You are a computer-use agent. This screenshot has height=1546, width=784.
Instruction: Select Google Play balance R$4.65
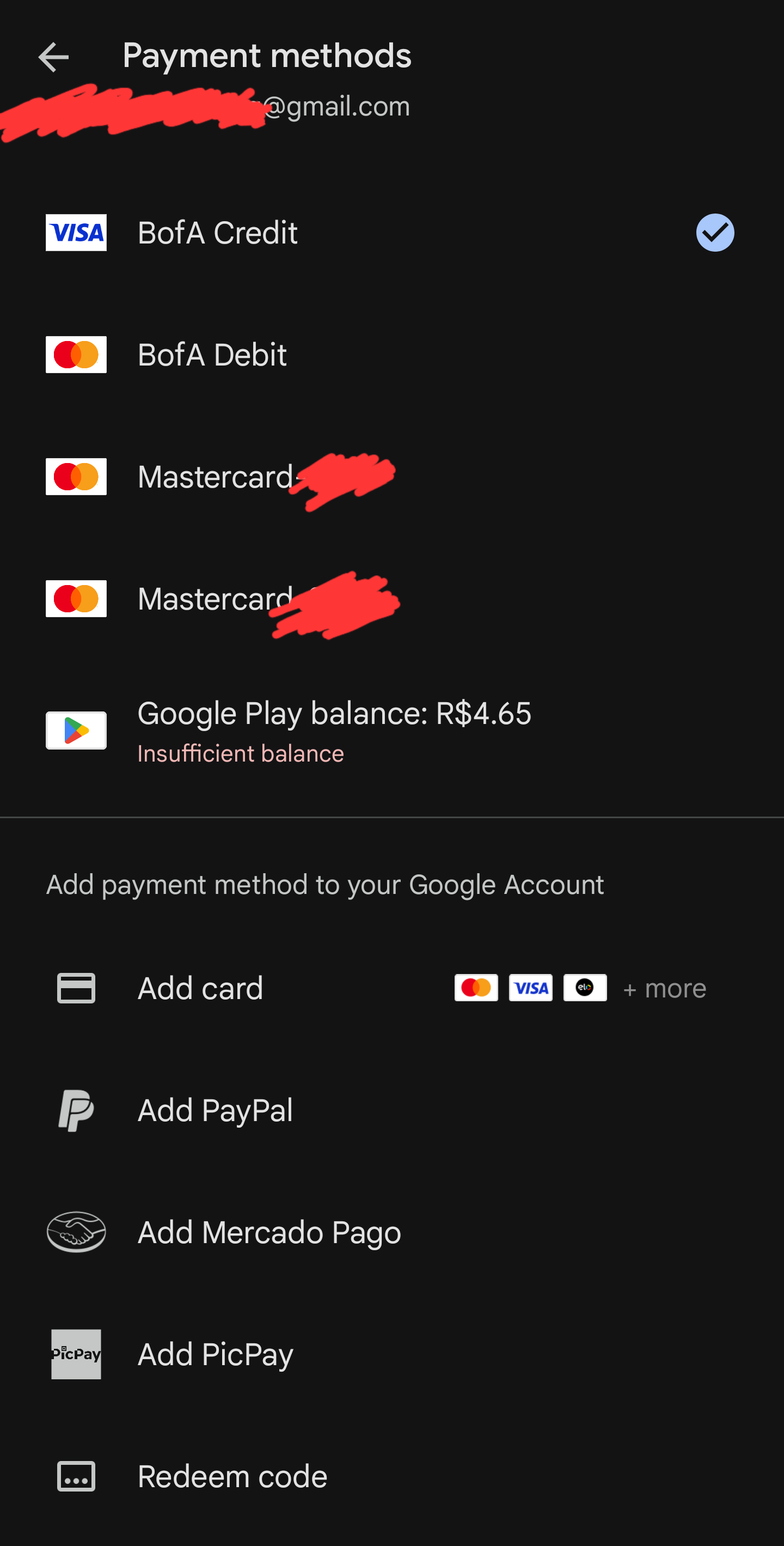[391, 731]
